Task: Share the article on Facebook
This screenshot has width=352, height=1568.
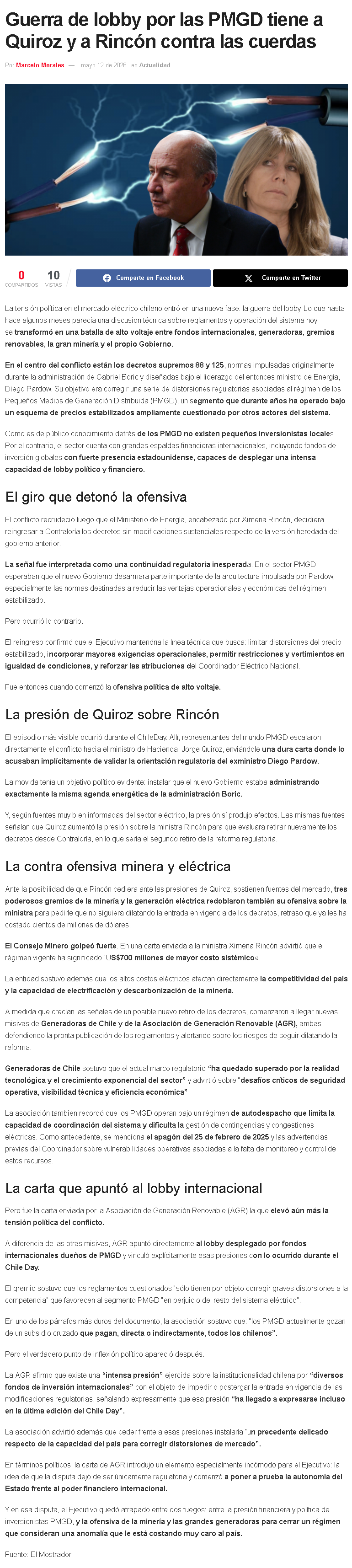Action: 143,278
